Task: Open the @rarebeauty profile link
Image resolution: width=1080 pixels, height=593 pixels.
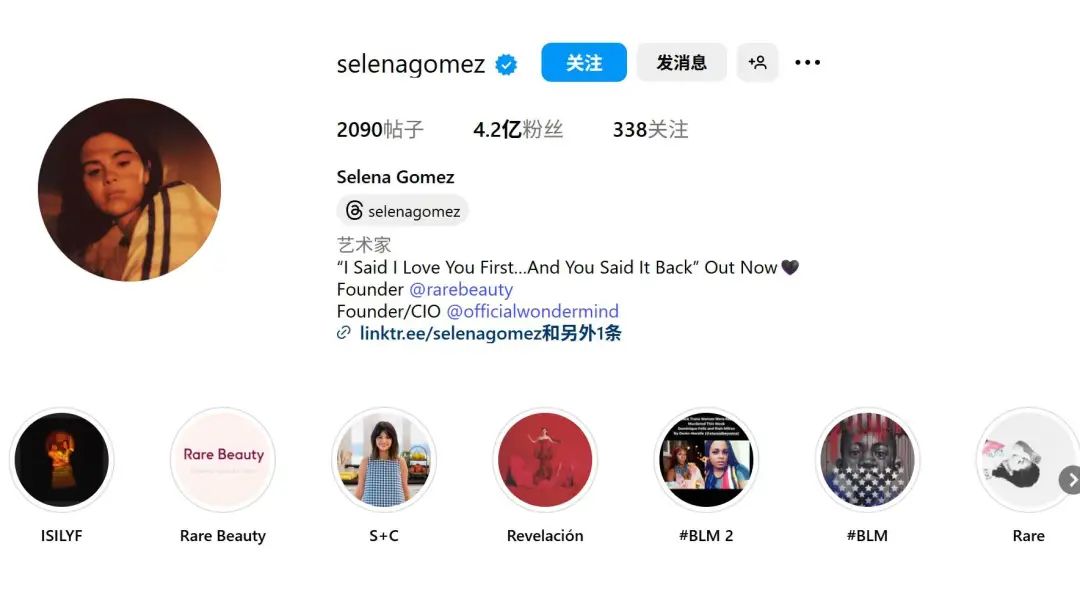Action: (x=461, y=289)
